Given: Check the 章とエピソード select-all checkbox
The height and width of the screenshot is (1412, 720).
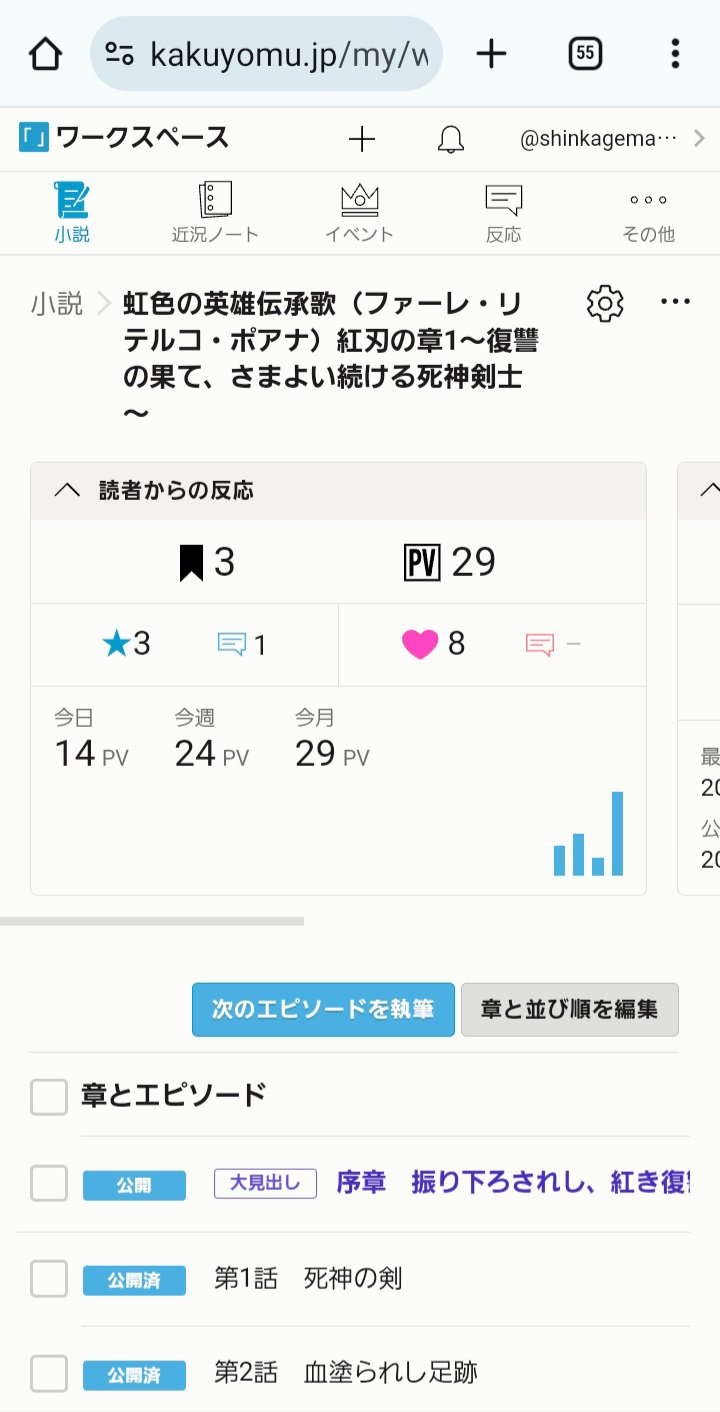Looking at the screenshot, I should pyautogui.click(x=49, y=1096).
